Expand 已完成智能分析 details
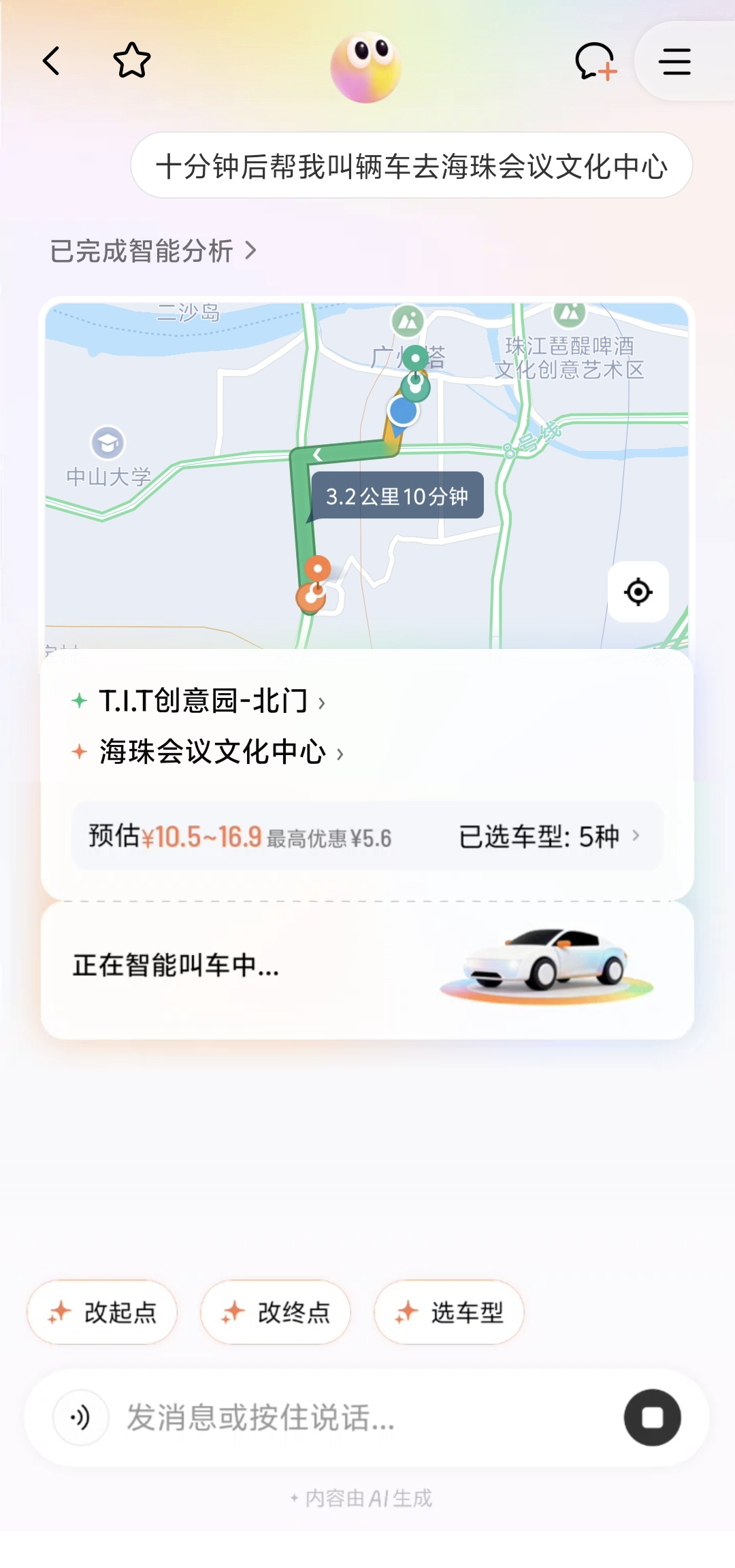735x1568 pixels. pyautogui.click(x=153, y=251)
